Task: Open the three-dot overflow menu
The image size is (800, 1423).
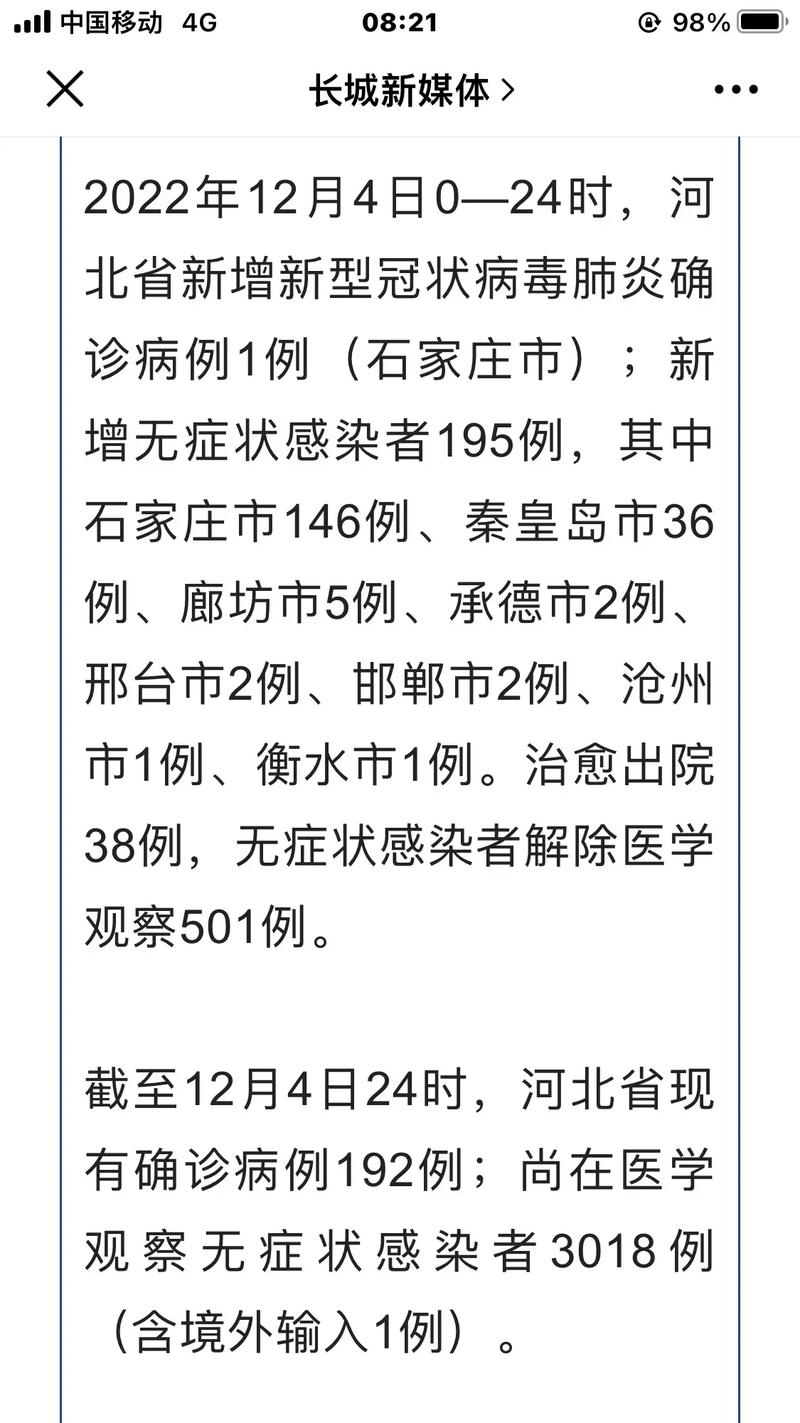Action: point(735,90)
